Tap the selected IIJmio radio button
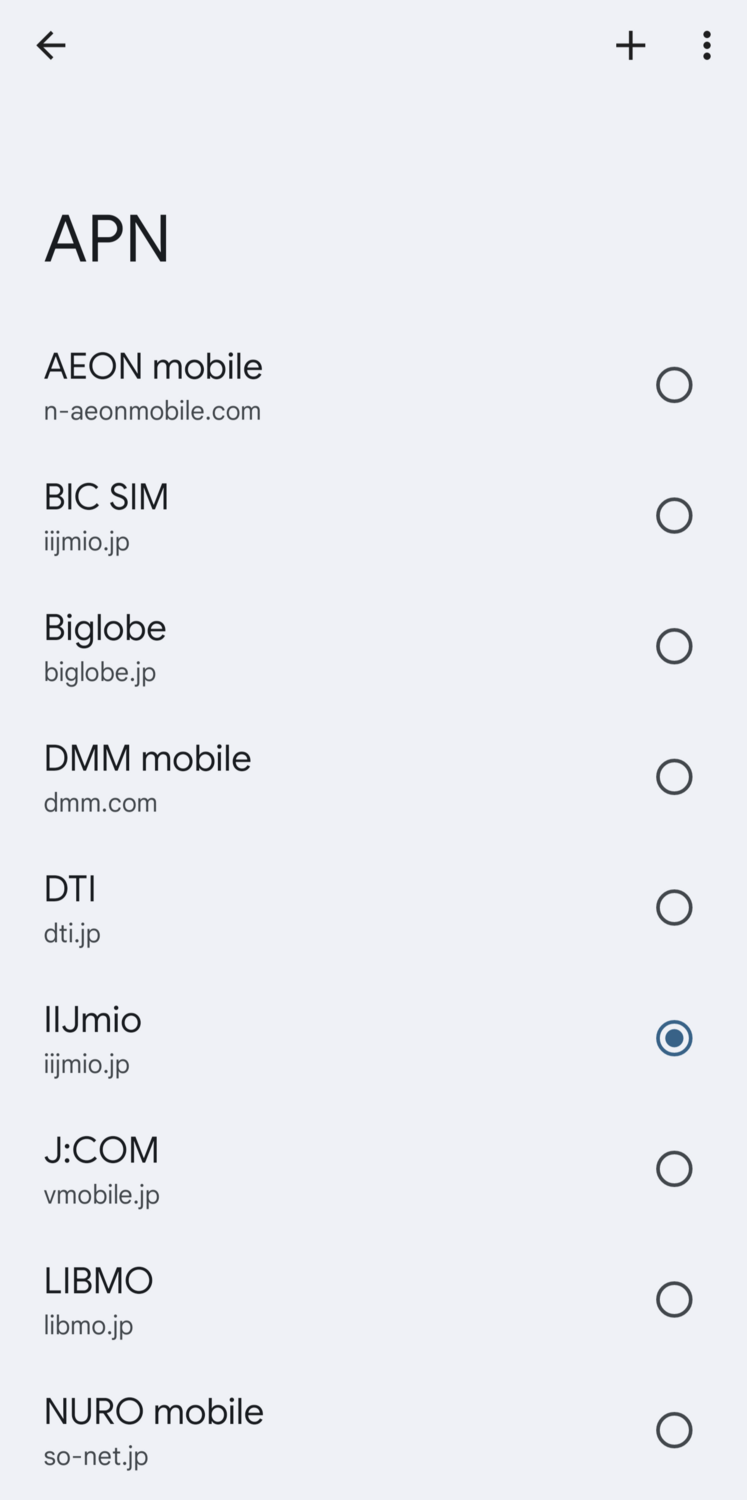This screenshot has width=747, height=1500. (x=673, y=1038)
